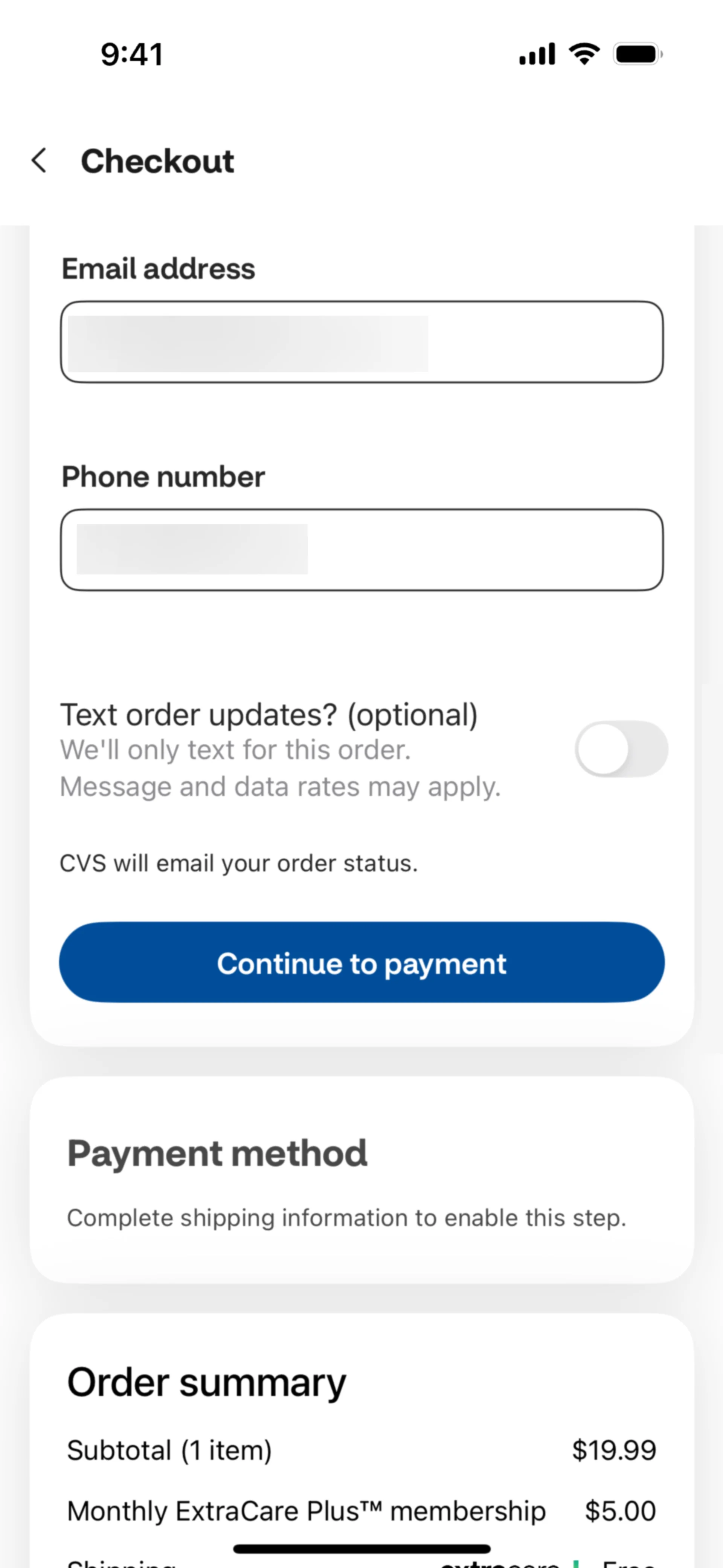
Task: Tap the Email address field
Action: [361, 342]
